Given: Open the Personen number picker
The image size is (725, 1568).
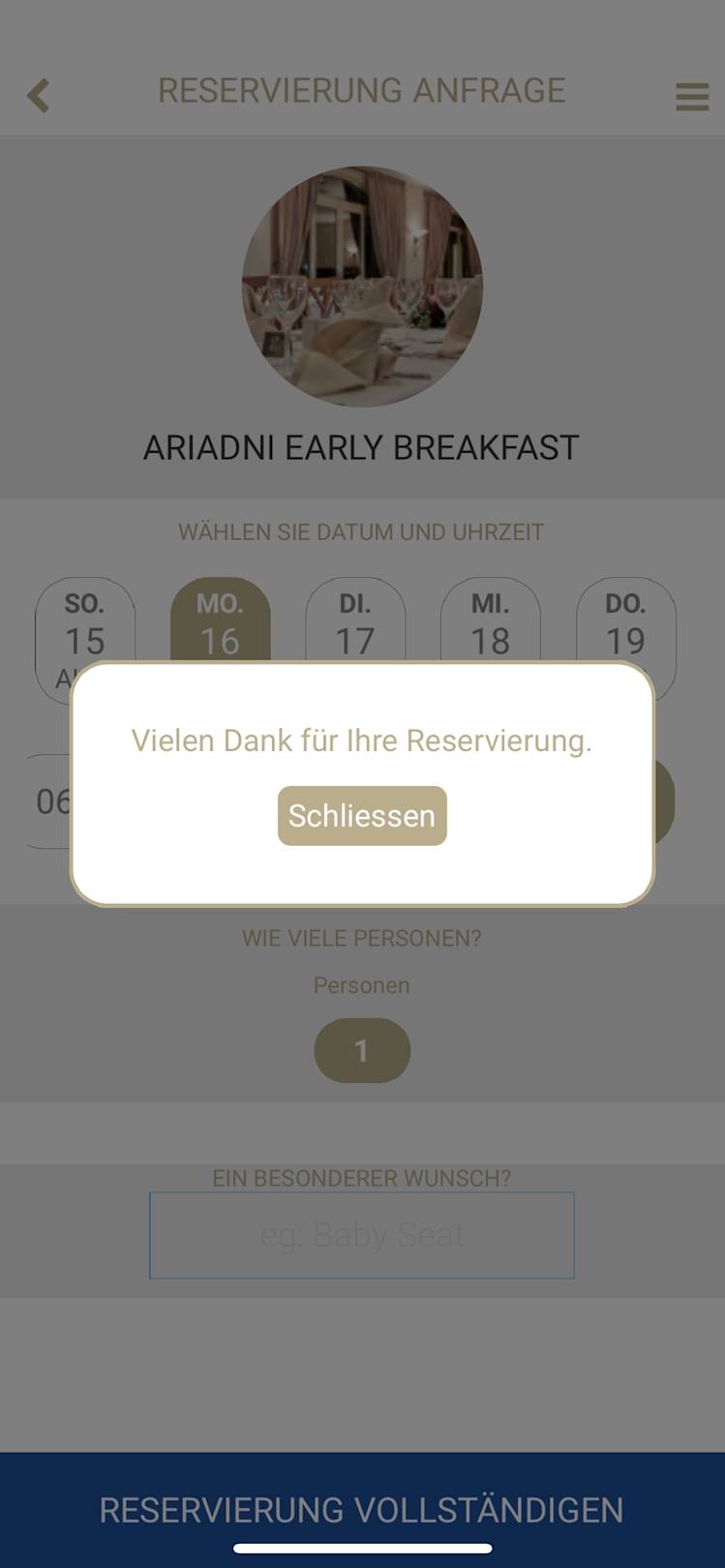Looking at the screenshot, I should [362, 1050].
